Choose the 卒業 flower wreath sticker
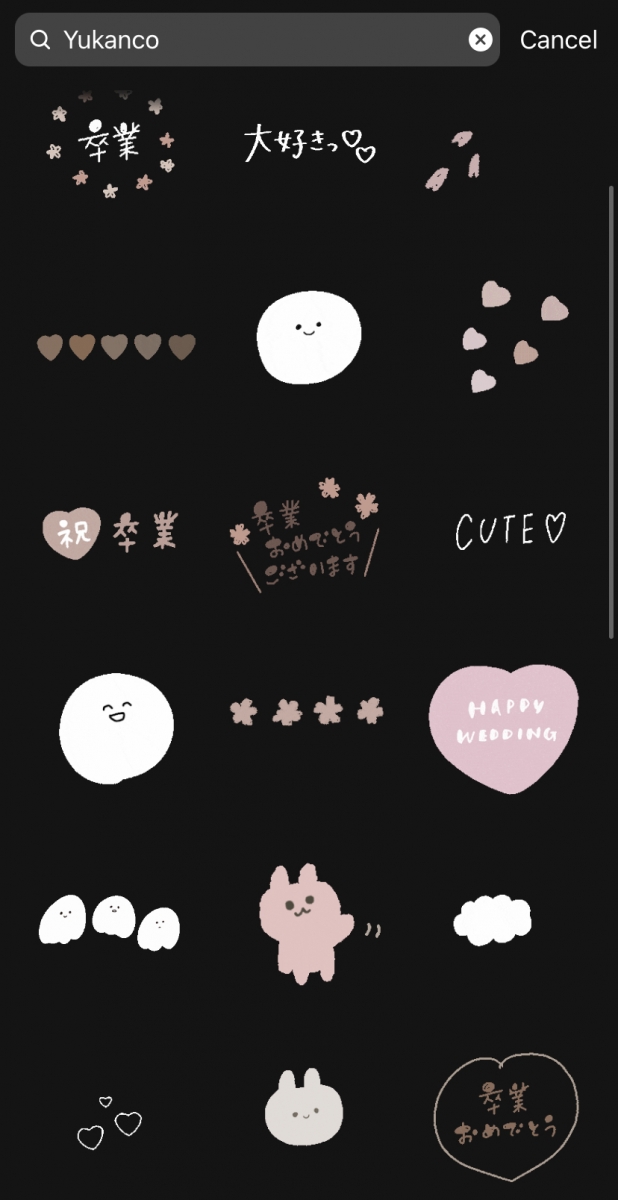618x1200 pixels. (x=110, y=146)
